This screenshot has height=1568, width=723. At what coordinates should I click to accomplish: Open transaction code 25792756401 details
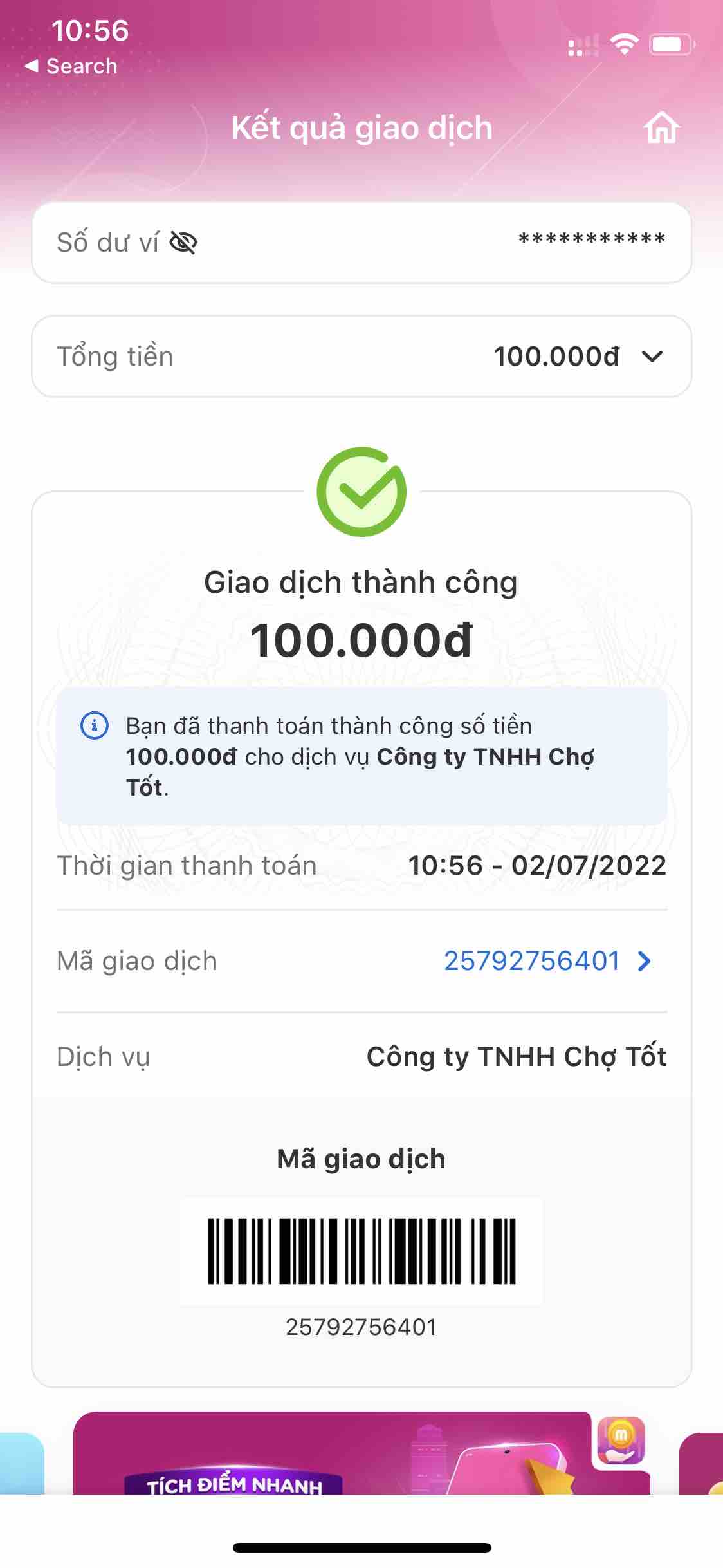click(x=547, y=961)
